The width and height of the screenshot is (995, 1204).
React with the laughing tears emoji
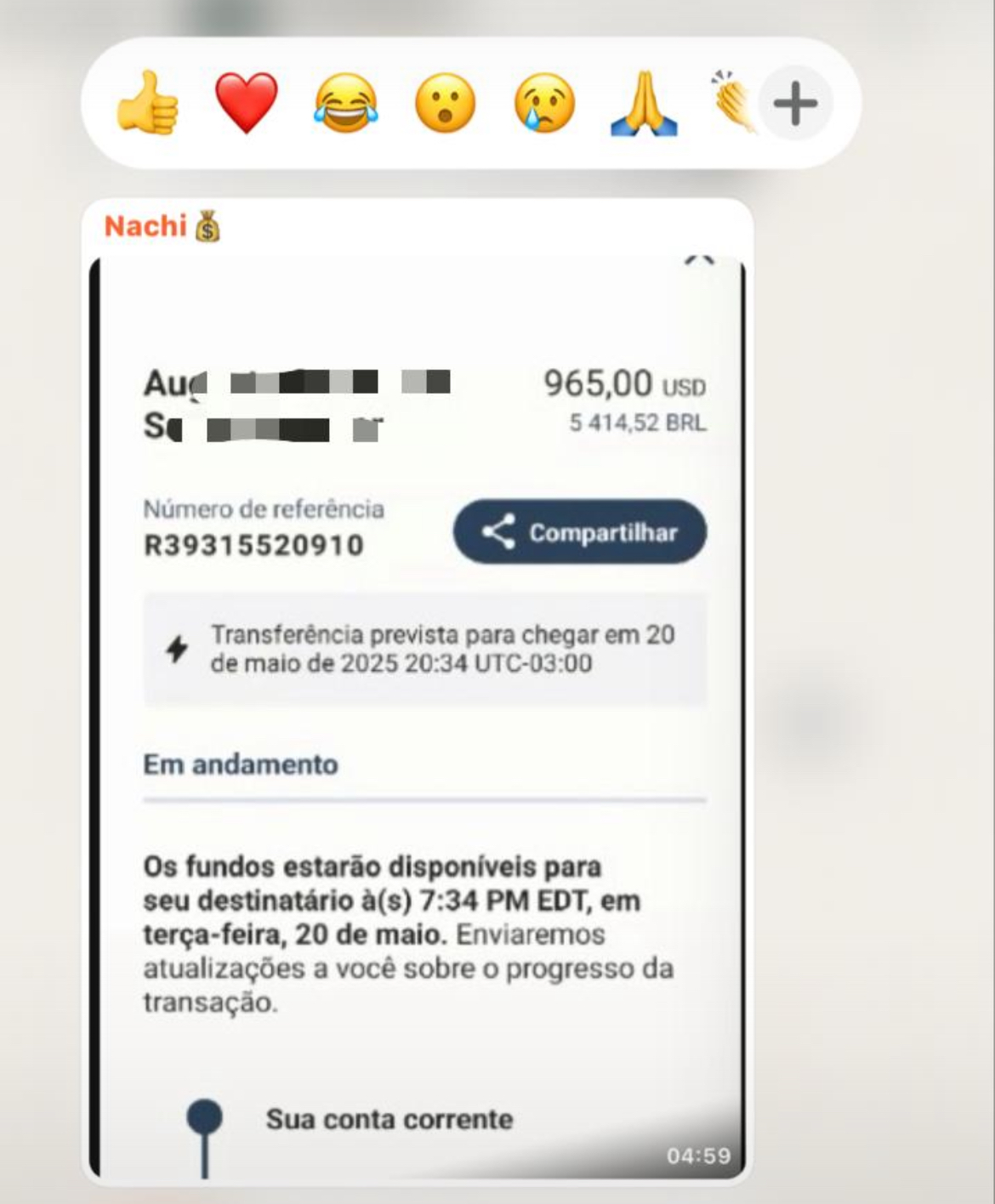click(345, 103)
